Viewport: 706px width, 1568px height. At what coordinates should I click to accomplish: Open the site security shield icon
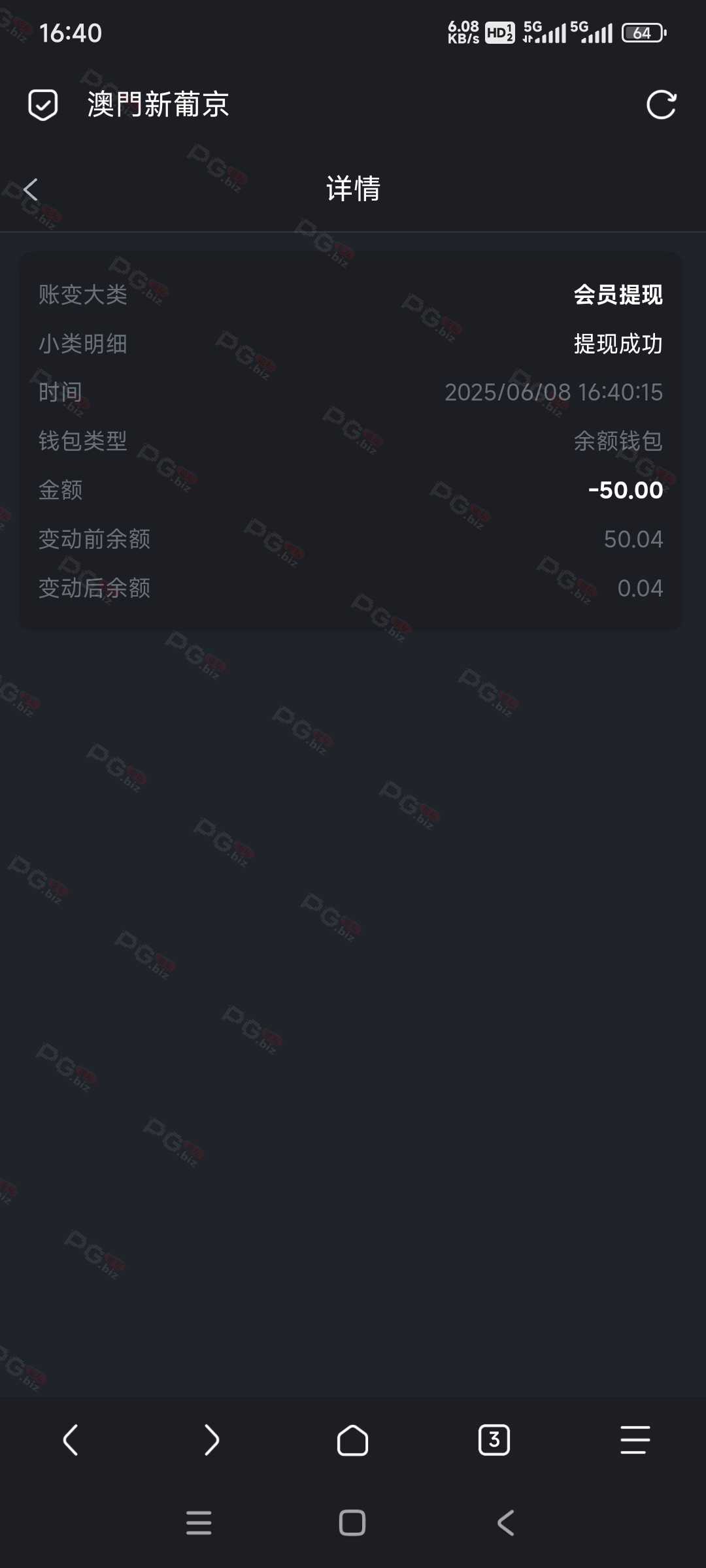tap(43, 105)
